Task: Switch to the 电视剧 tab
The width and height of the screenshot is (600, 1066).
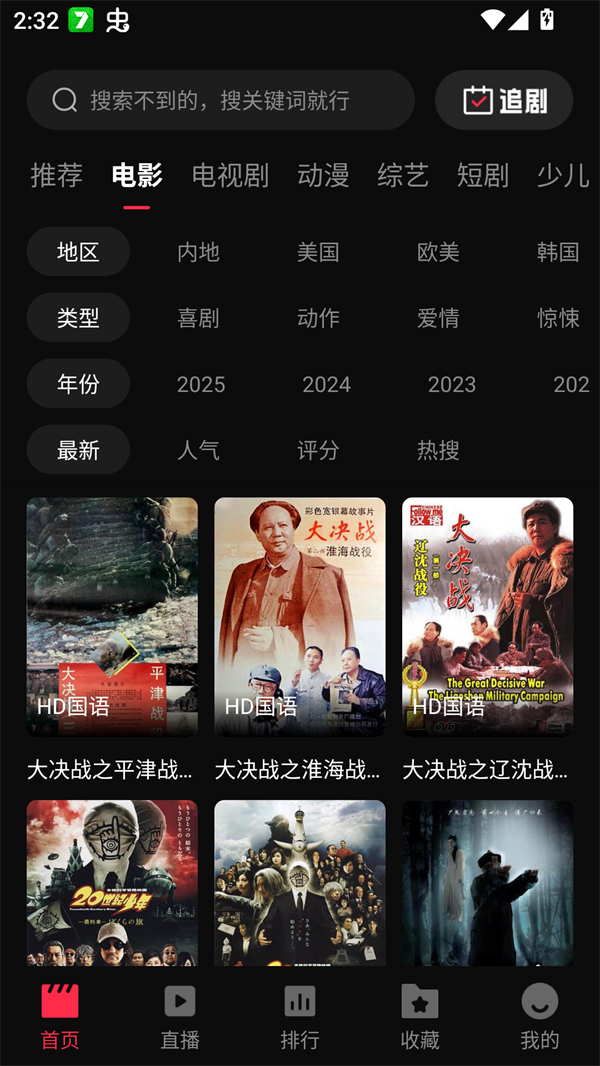Action: [230, 175]
